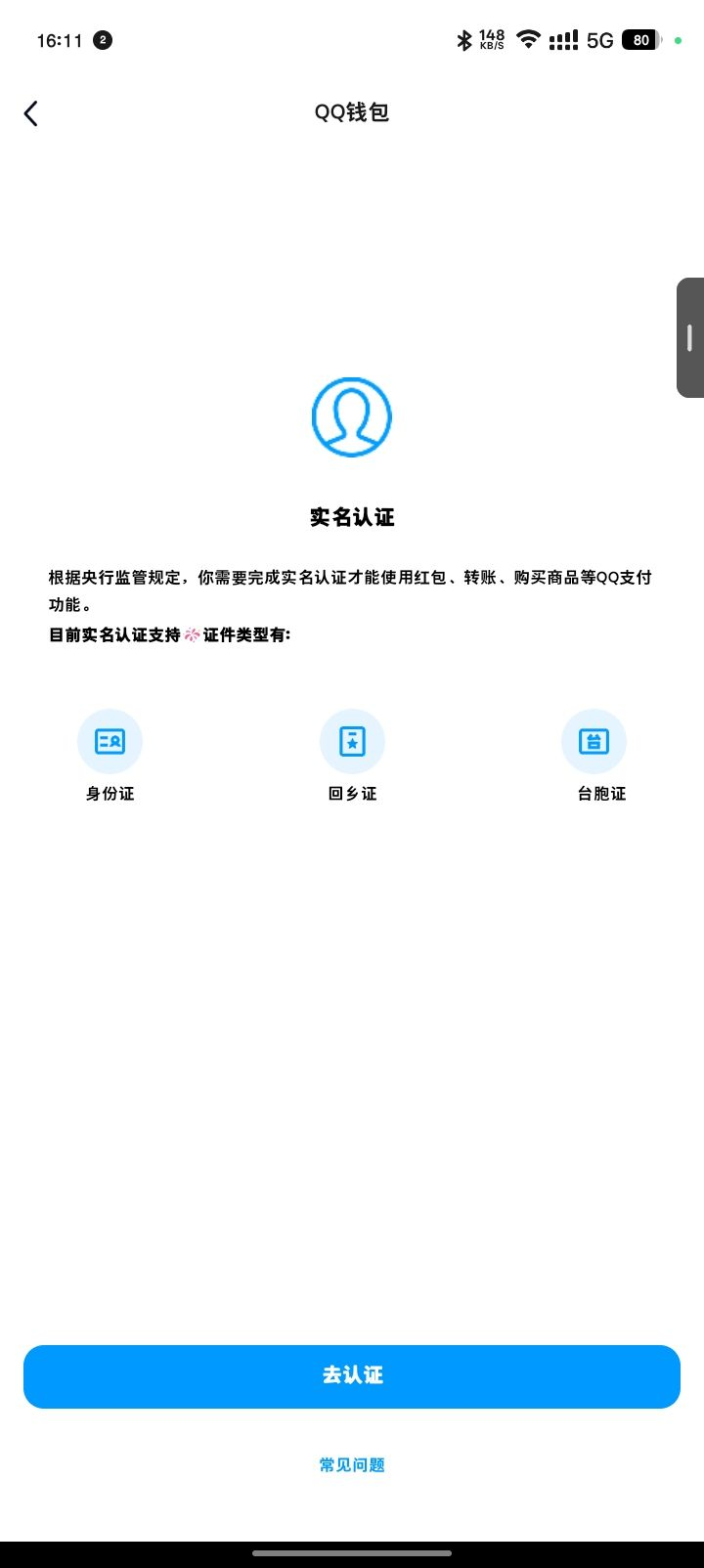Tap the QQ钱包 title
The width and height of the screenshot is (704, 1568).
point(351,112)
